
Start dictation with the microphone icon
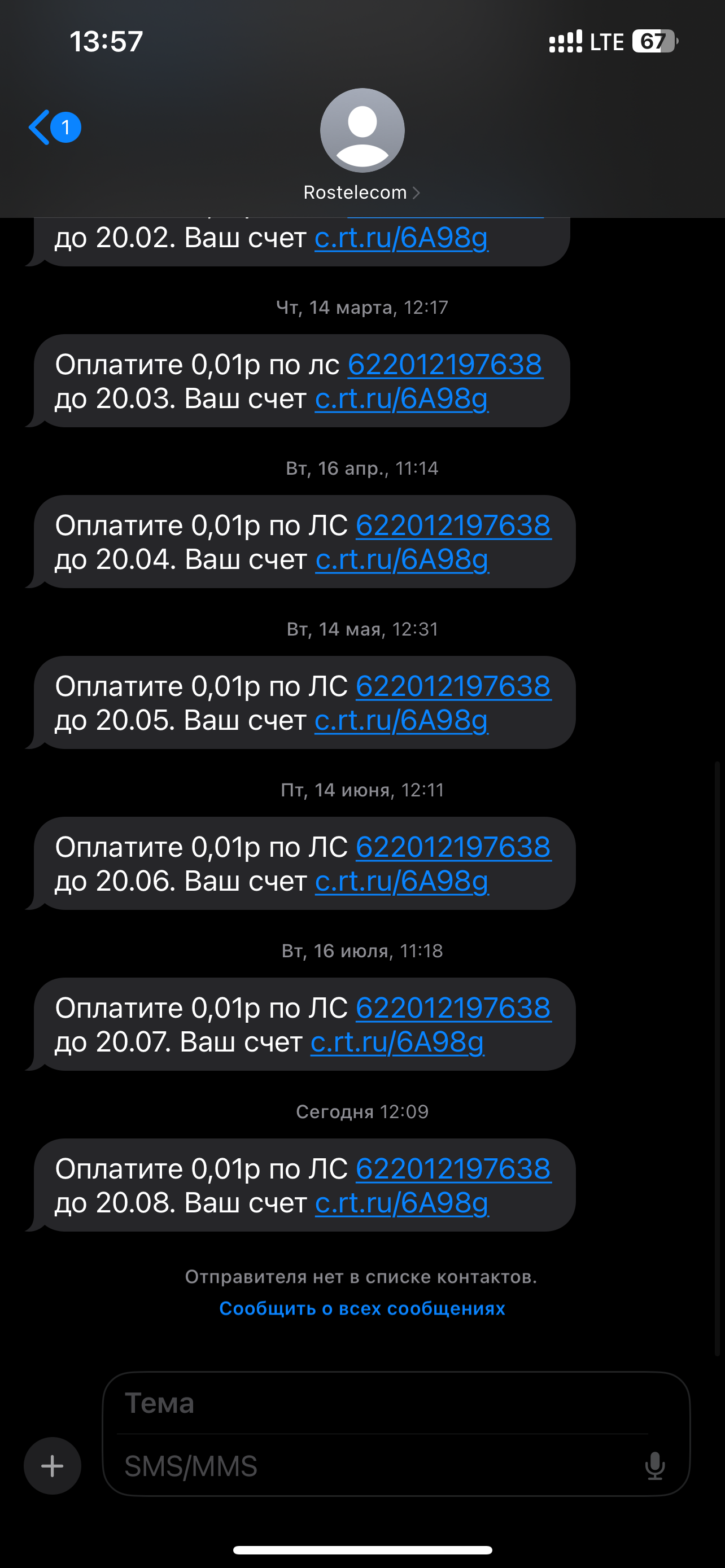click(655, 1466)
